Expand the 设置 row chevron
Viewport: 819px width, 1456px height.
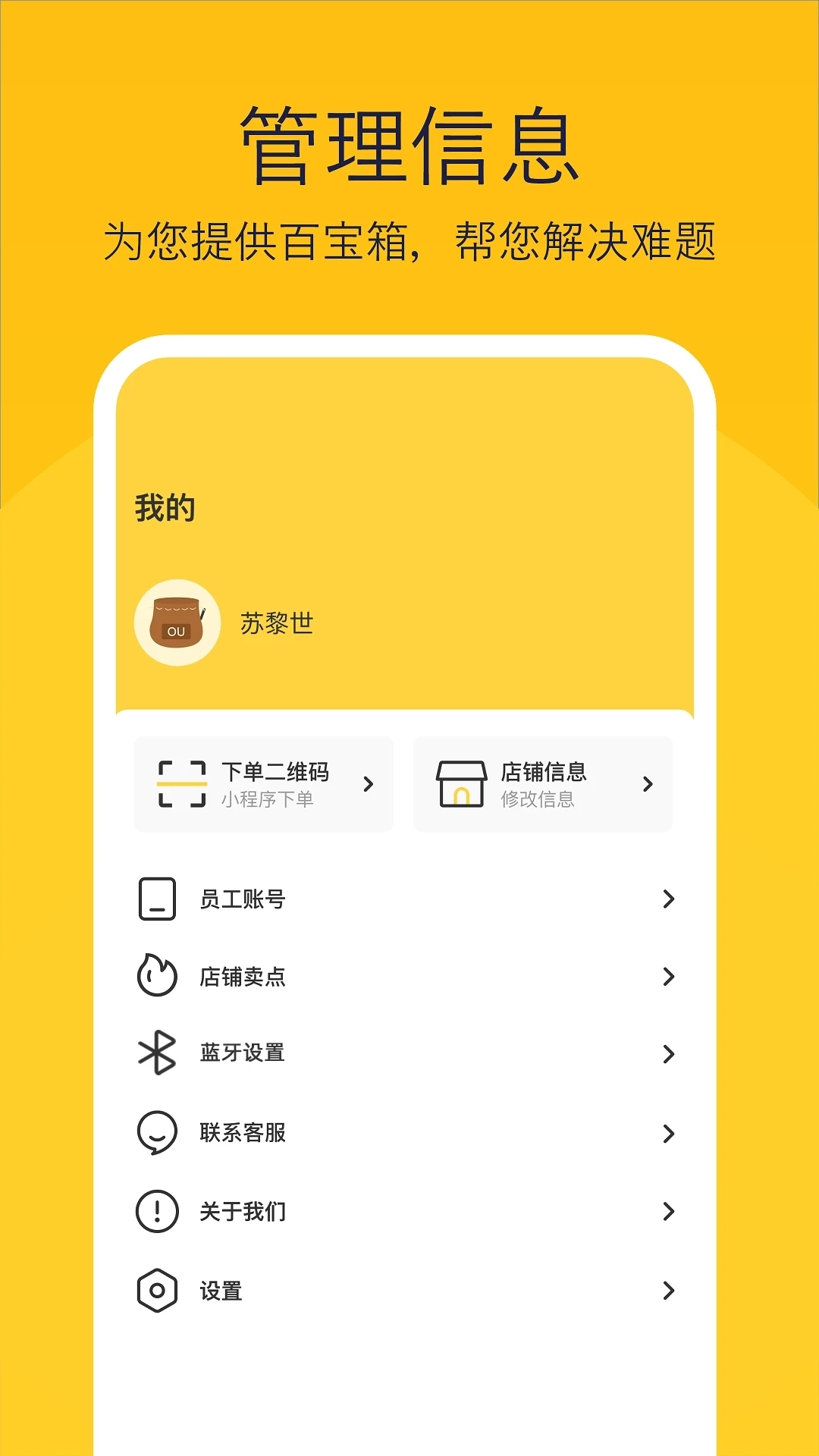coord(668,1289)
